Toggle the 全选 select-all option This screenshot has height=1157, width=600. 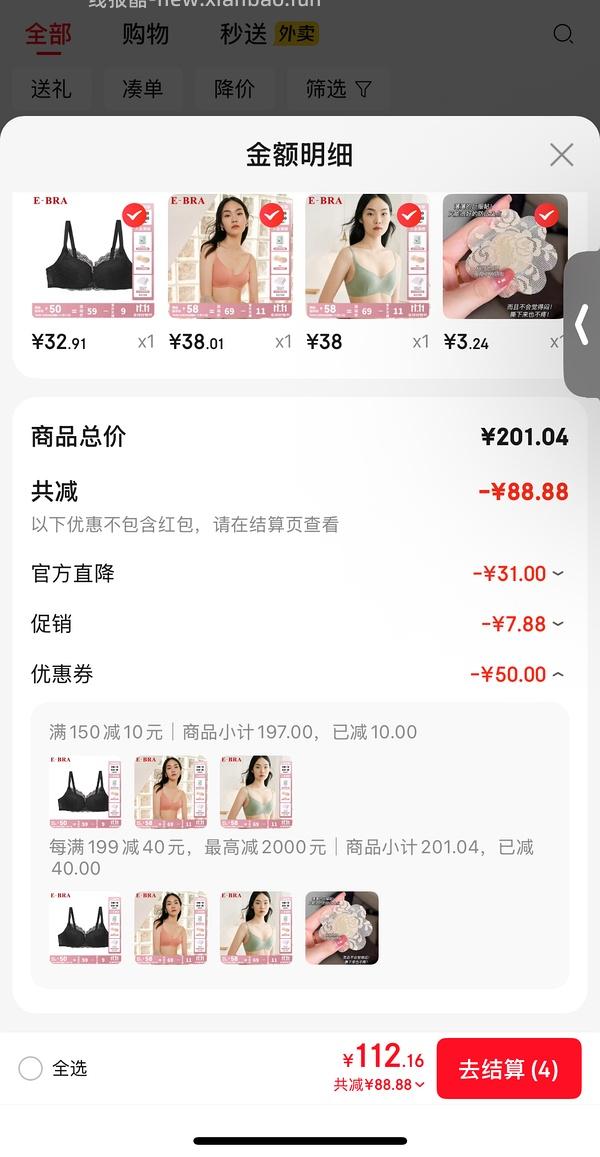pos(31,1068)
